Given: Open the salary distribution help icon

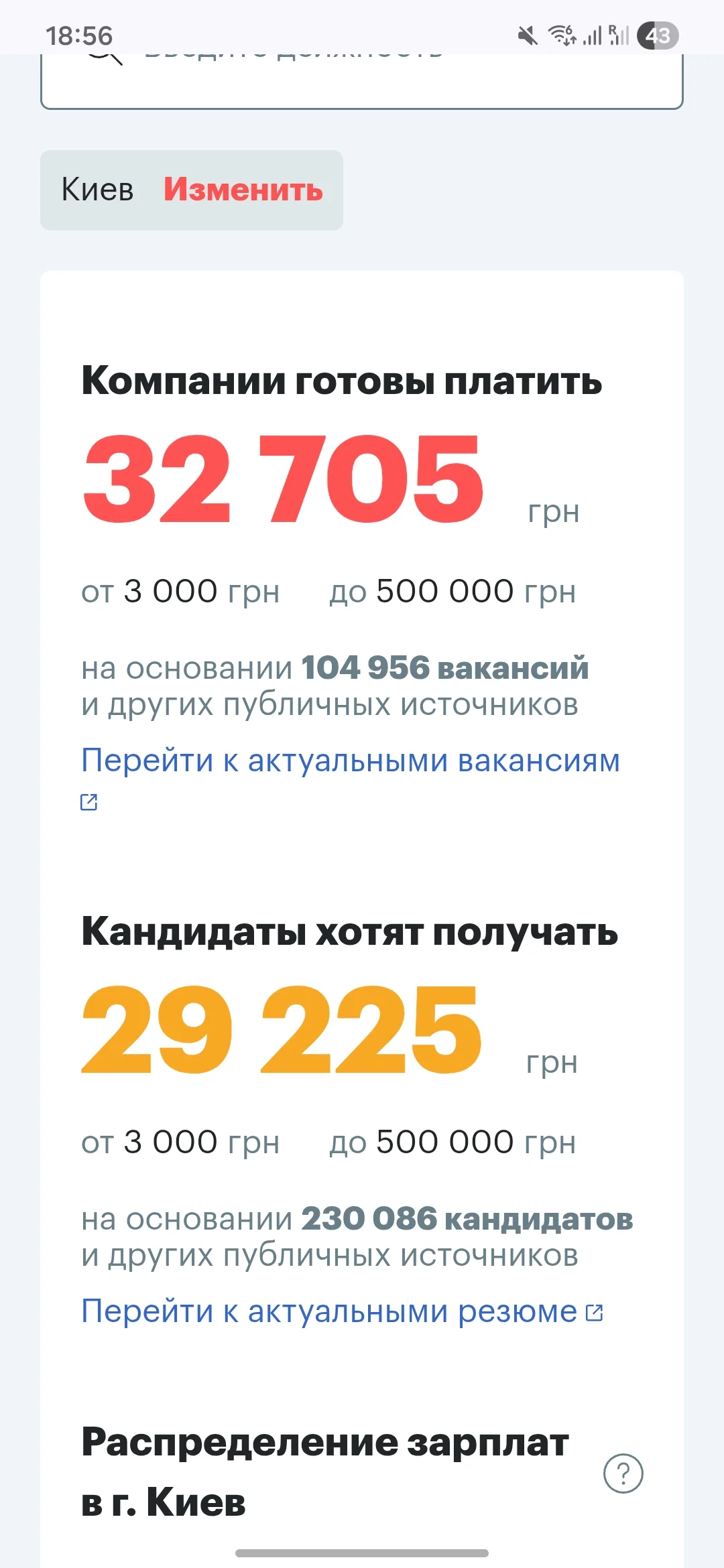Looking at the screenshot, I should pyautogui.click(x=623, y=1474).
